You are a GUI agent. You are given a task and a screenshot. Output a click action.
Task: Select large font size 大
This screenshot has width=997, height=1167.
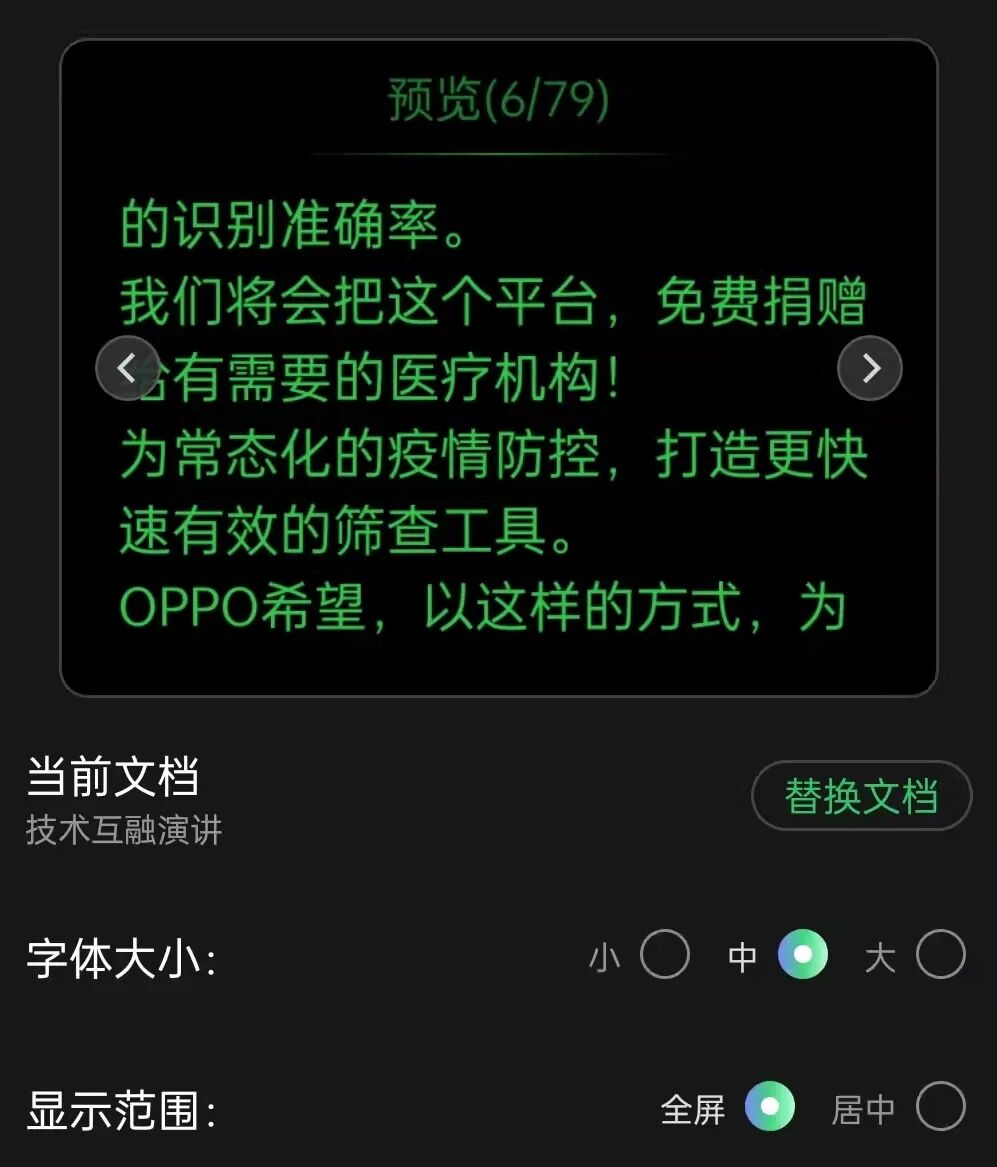click(x=940, y=954)
